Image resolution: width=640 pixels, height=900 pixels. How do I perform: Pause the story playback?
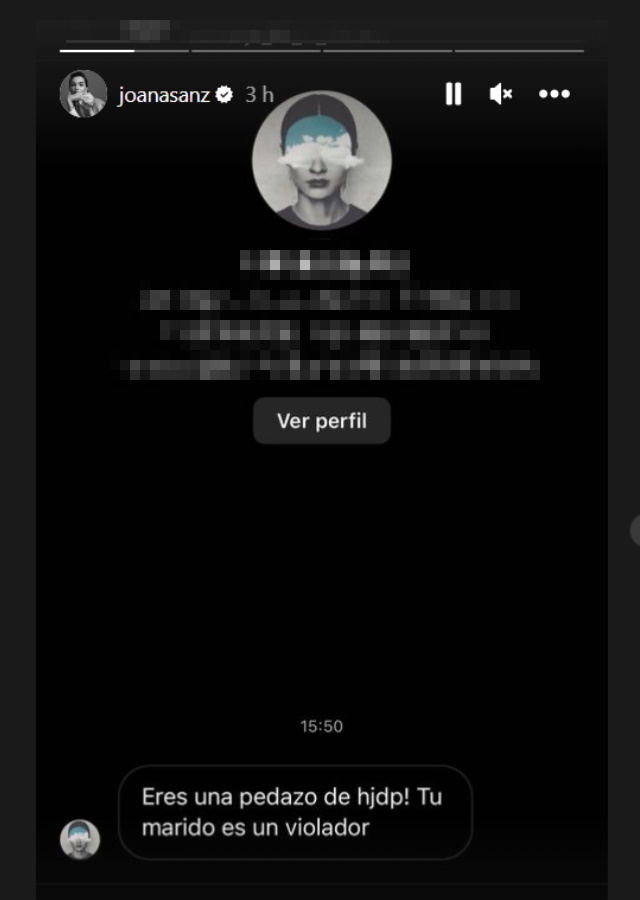453,94
